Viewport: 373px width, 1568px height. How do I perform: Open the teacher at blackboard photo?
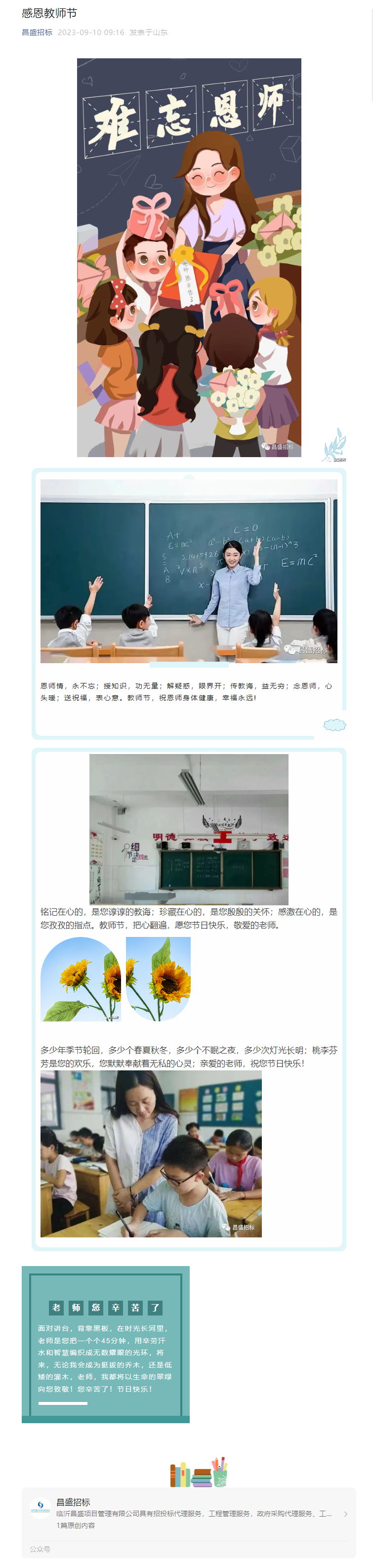pyautogui.click(x=189, y=570)
